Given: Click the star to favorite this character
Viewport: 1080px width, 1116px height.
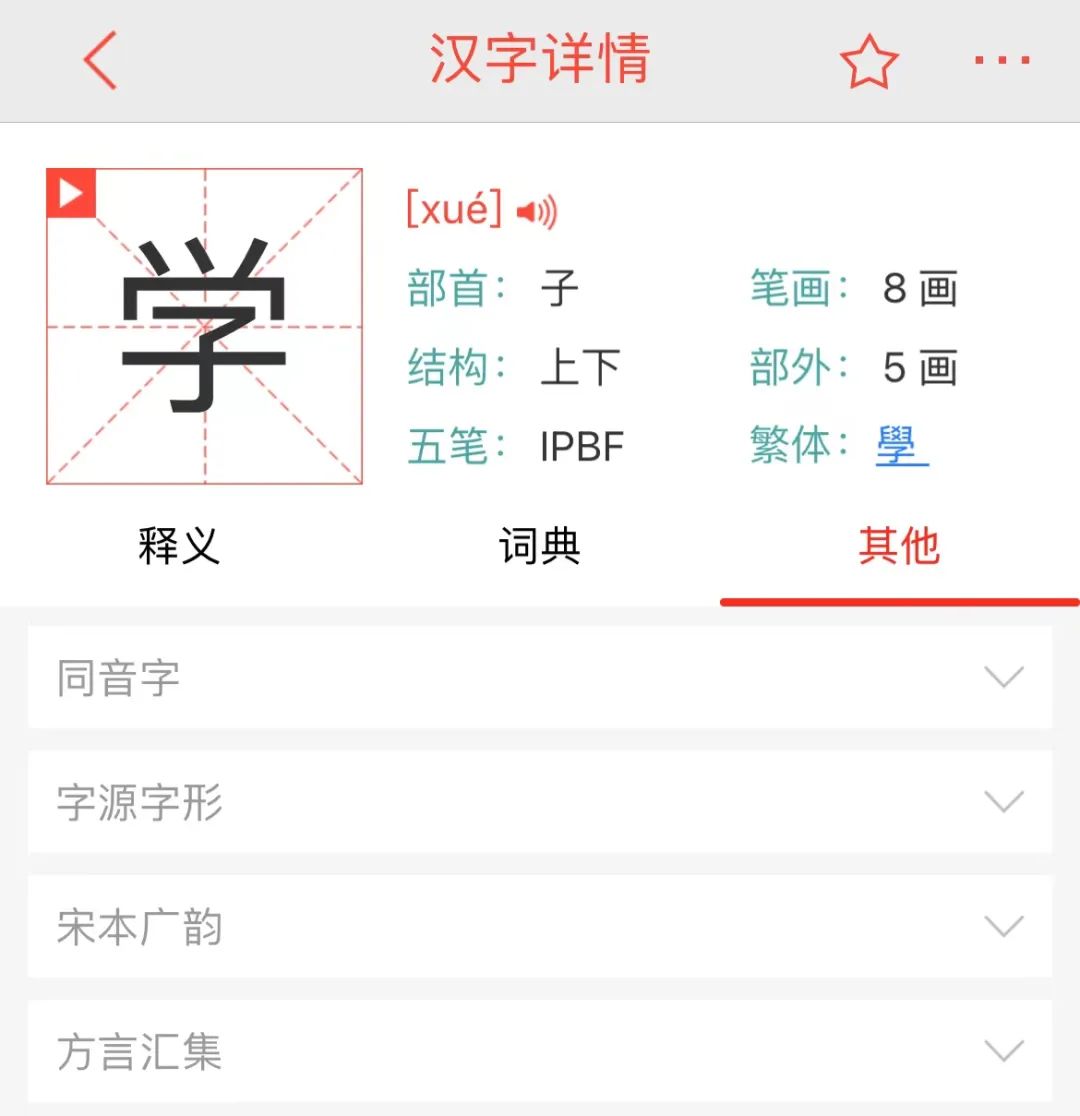Looking at the screenshot, I should coord(869,59).
